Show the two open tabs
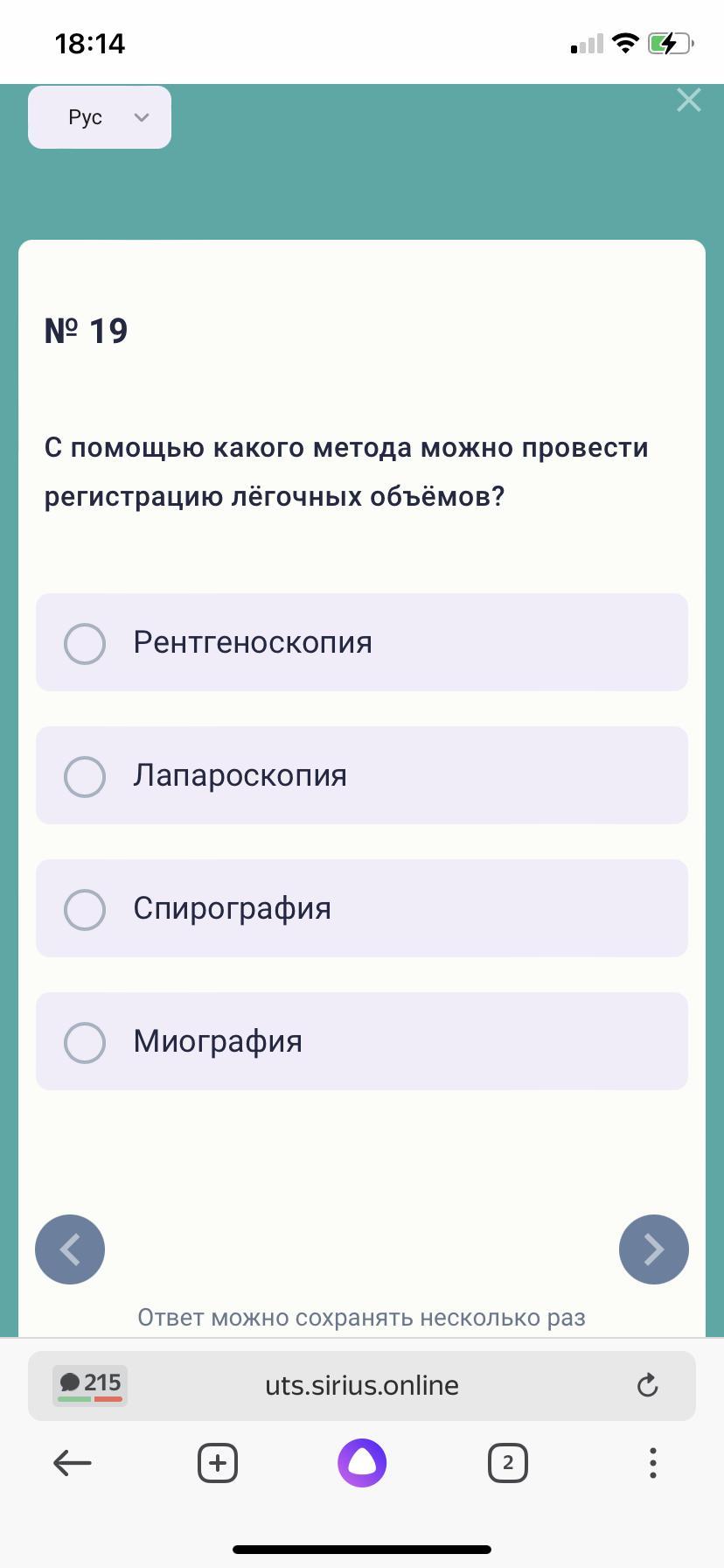This screenshot has width=724, height=1568. (507, 1462)
